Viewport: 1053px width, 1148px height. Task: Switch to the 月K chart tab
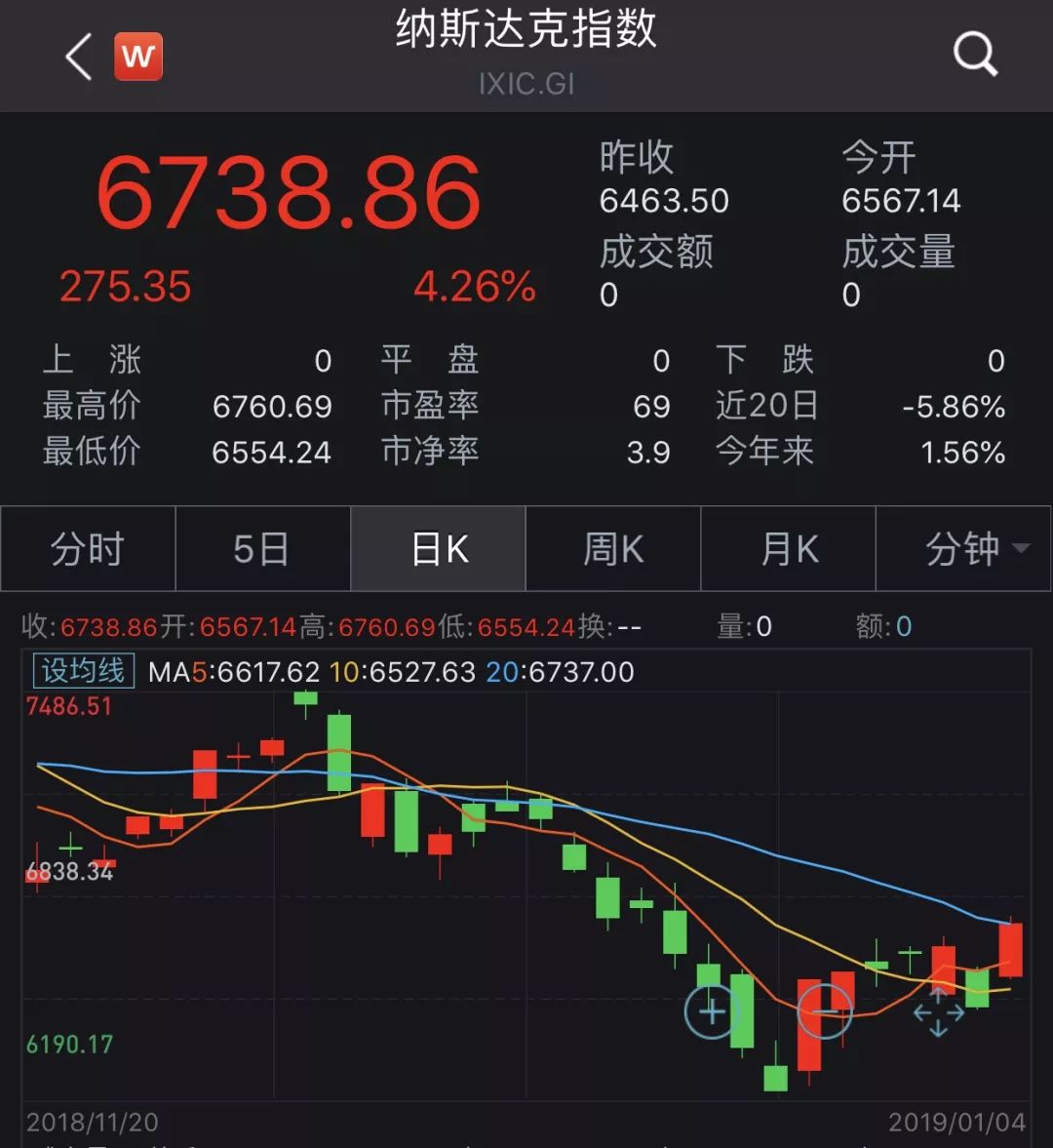(789, 549)
